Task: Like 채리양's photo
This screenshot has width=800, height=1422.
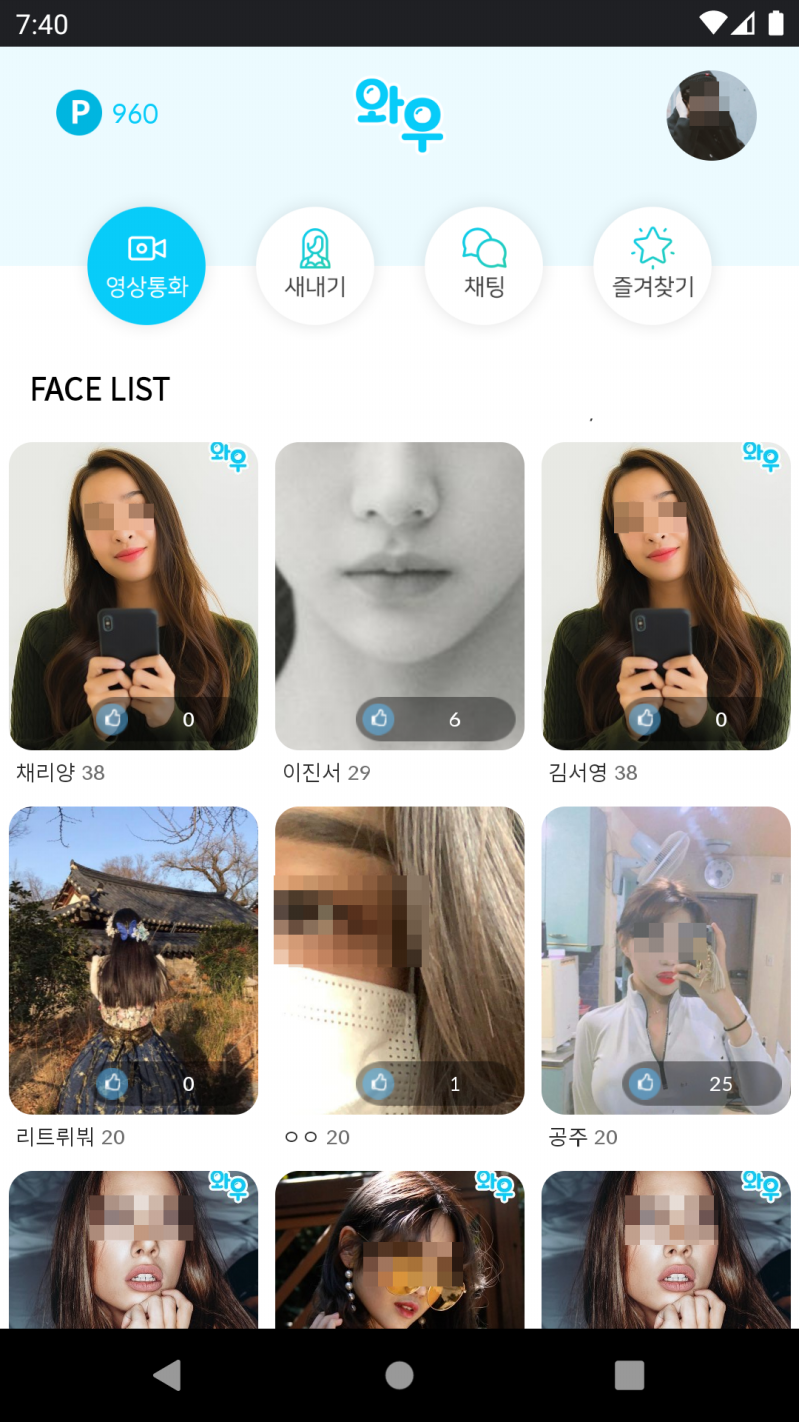Action: pyautogui.click(x=112, y=718)
